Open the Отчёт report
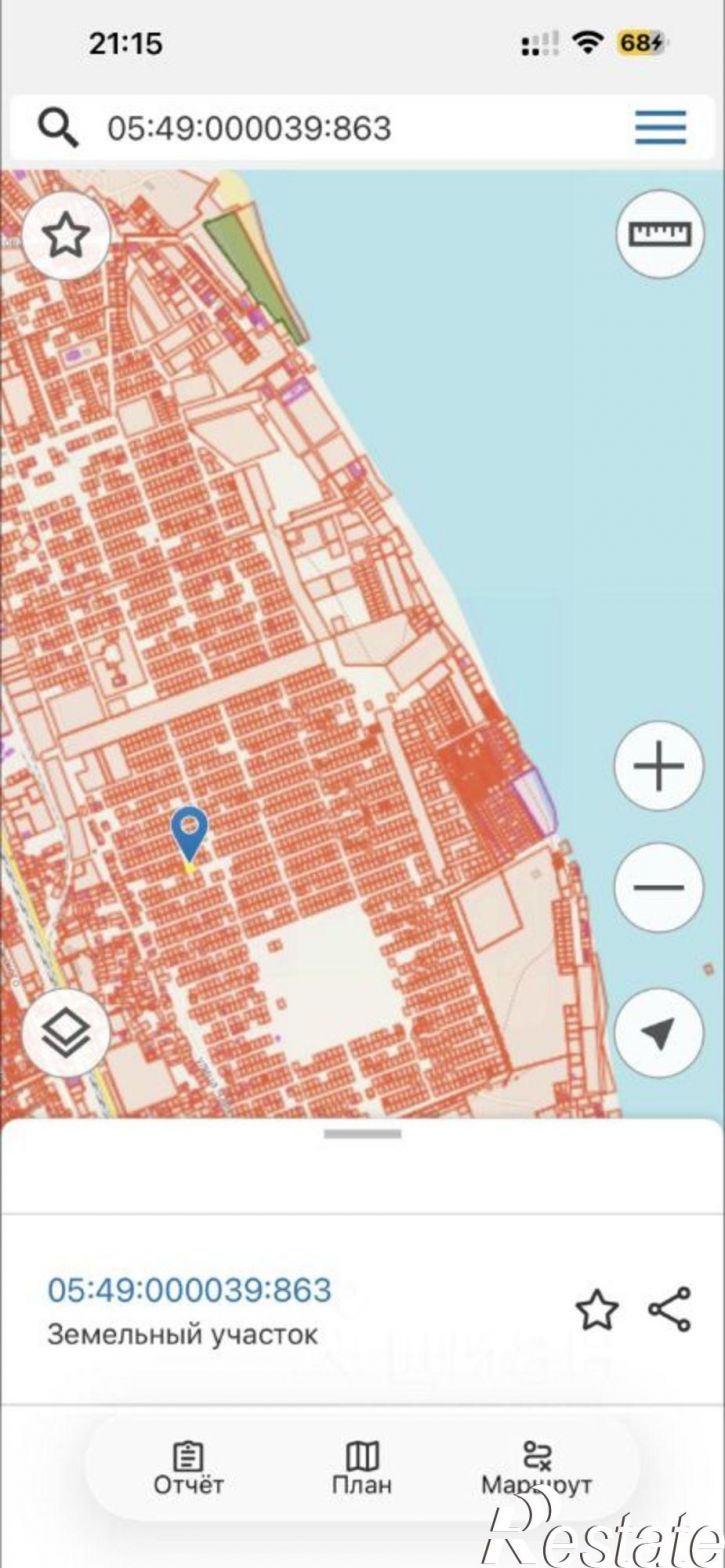725x1568 pixels. (x=188, y=1467)
